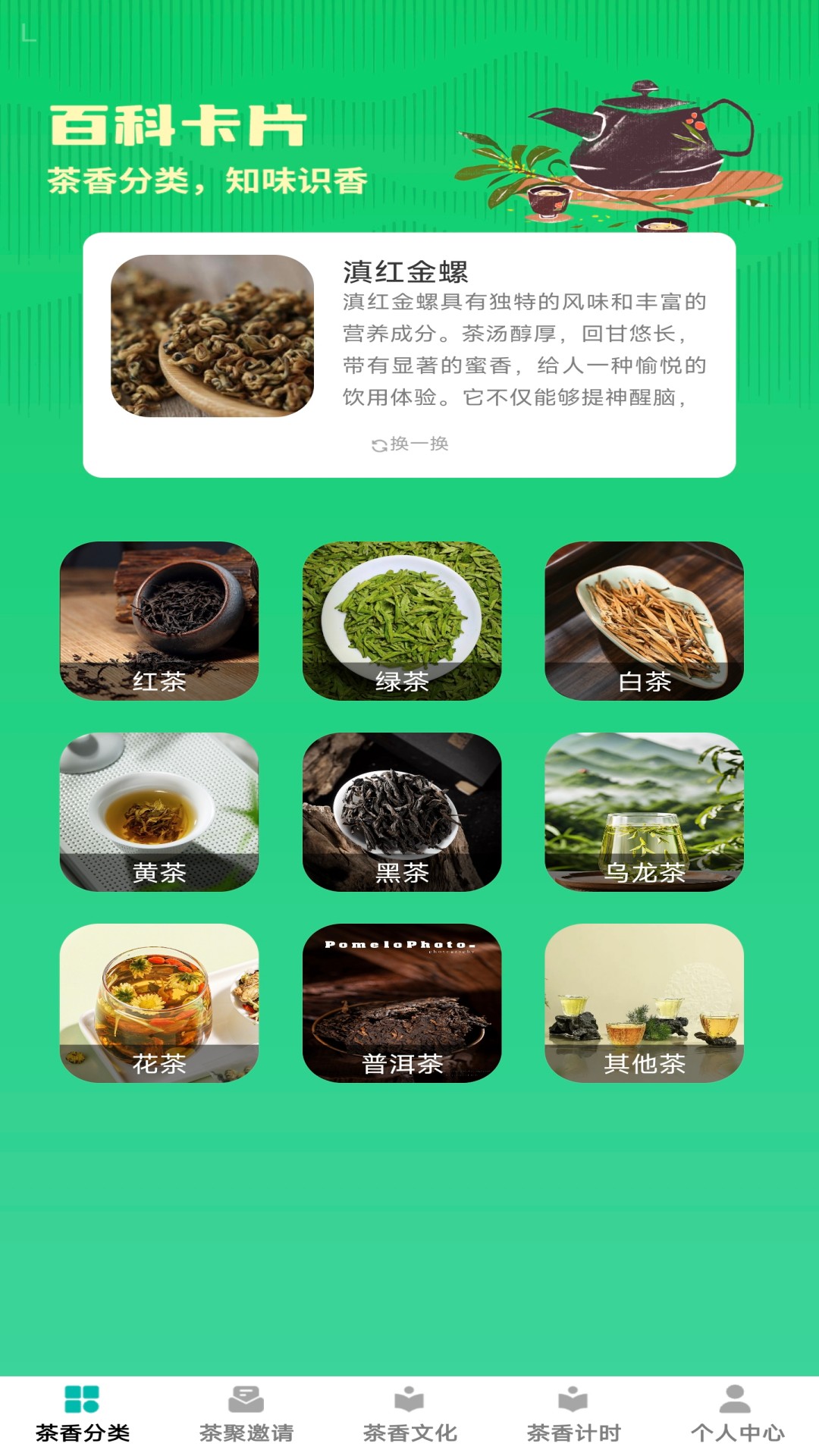
Task: Open the 乌龙茶 category card
Action: [x=646, y=813]
